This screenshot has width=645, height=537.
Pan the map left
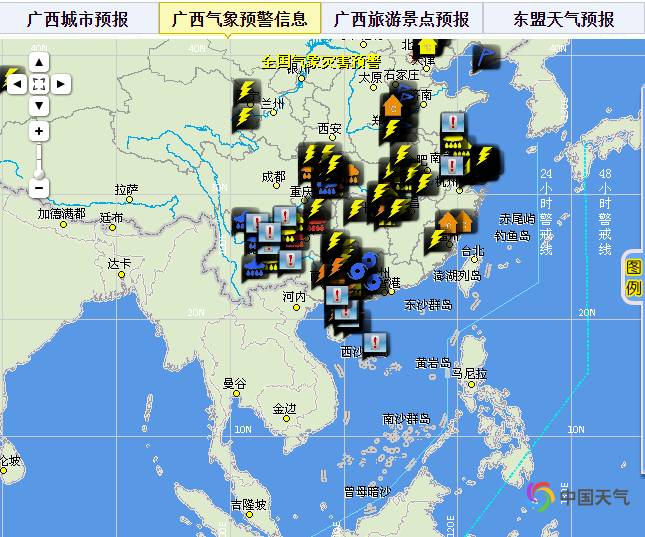tap(17, 84)
